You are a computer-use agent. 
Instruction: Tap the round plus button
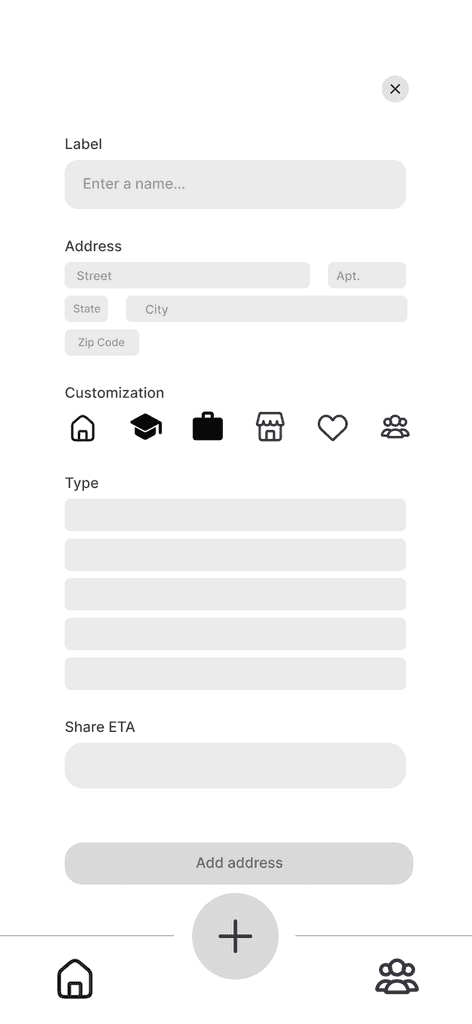235,936
